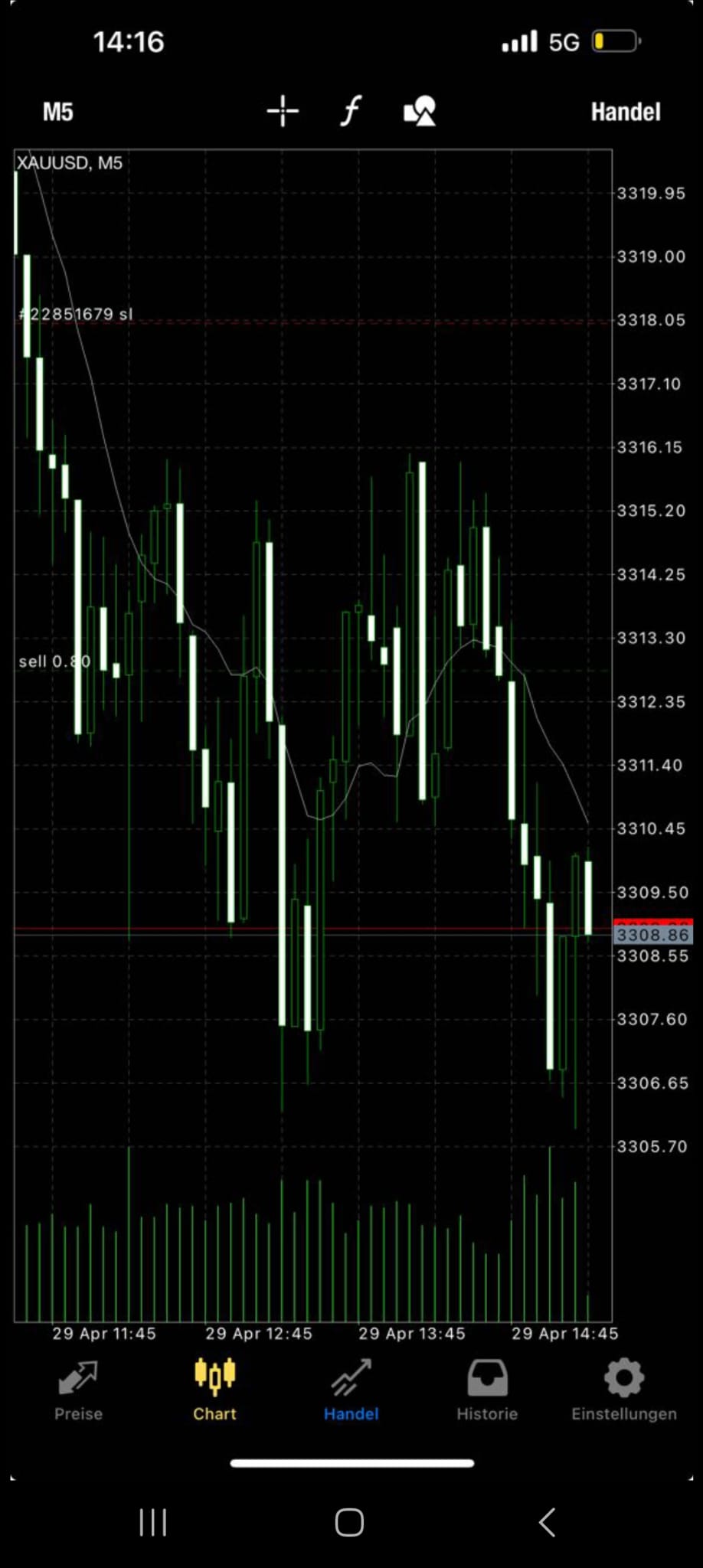Open the drawing objects tool
703x1568 pixels.
420,111
